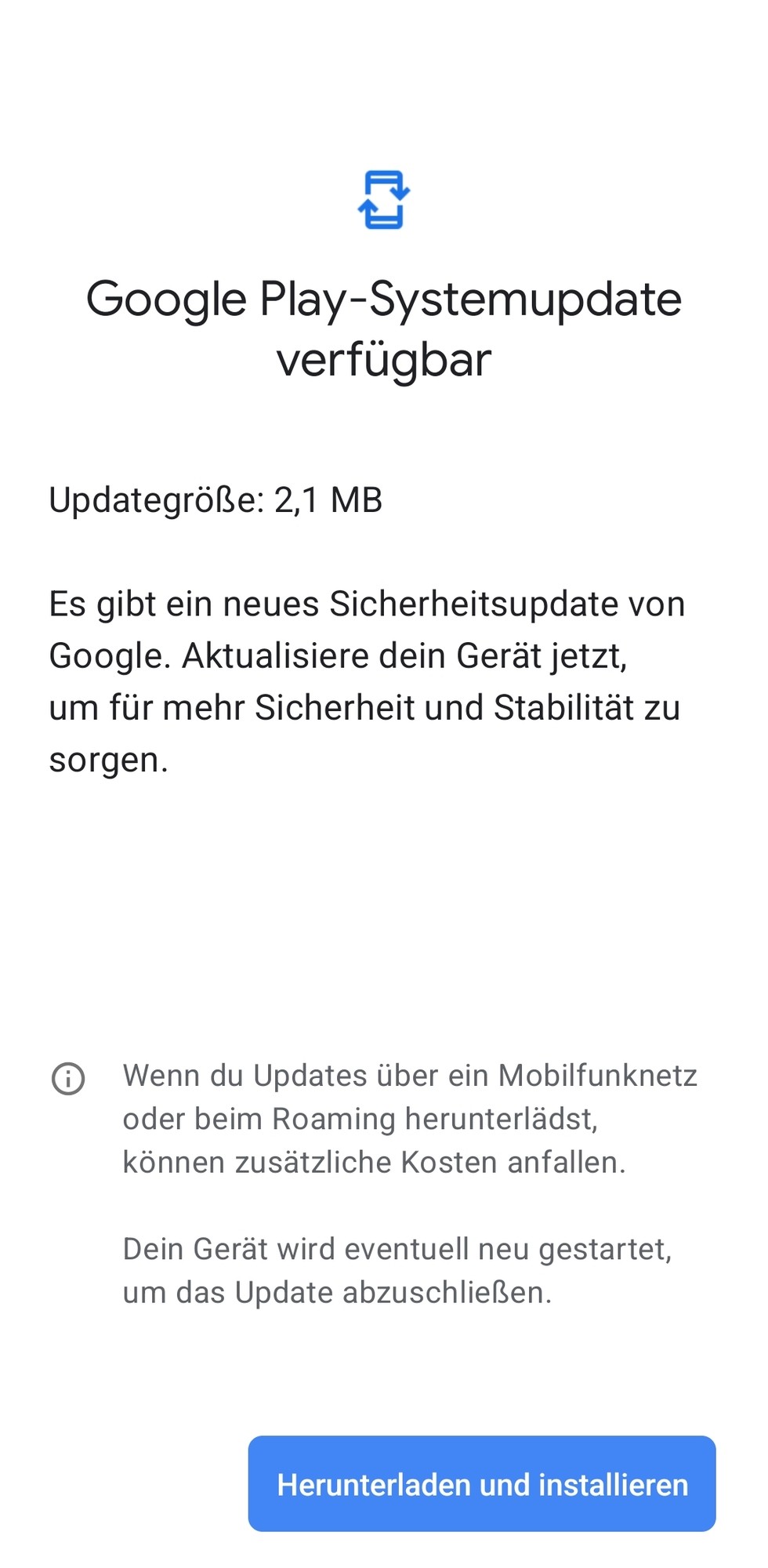Tap Herunterladen und installieren button
The height and width of the screenshot is (1568, 768).
(x=482, y=1484)
